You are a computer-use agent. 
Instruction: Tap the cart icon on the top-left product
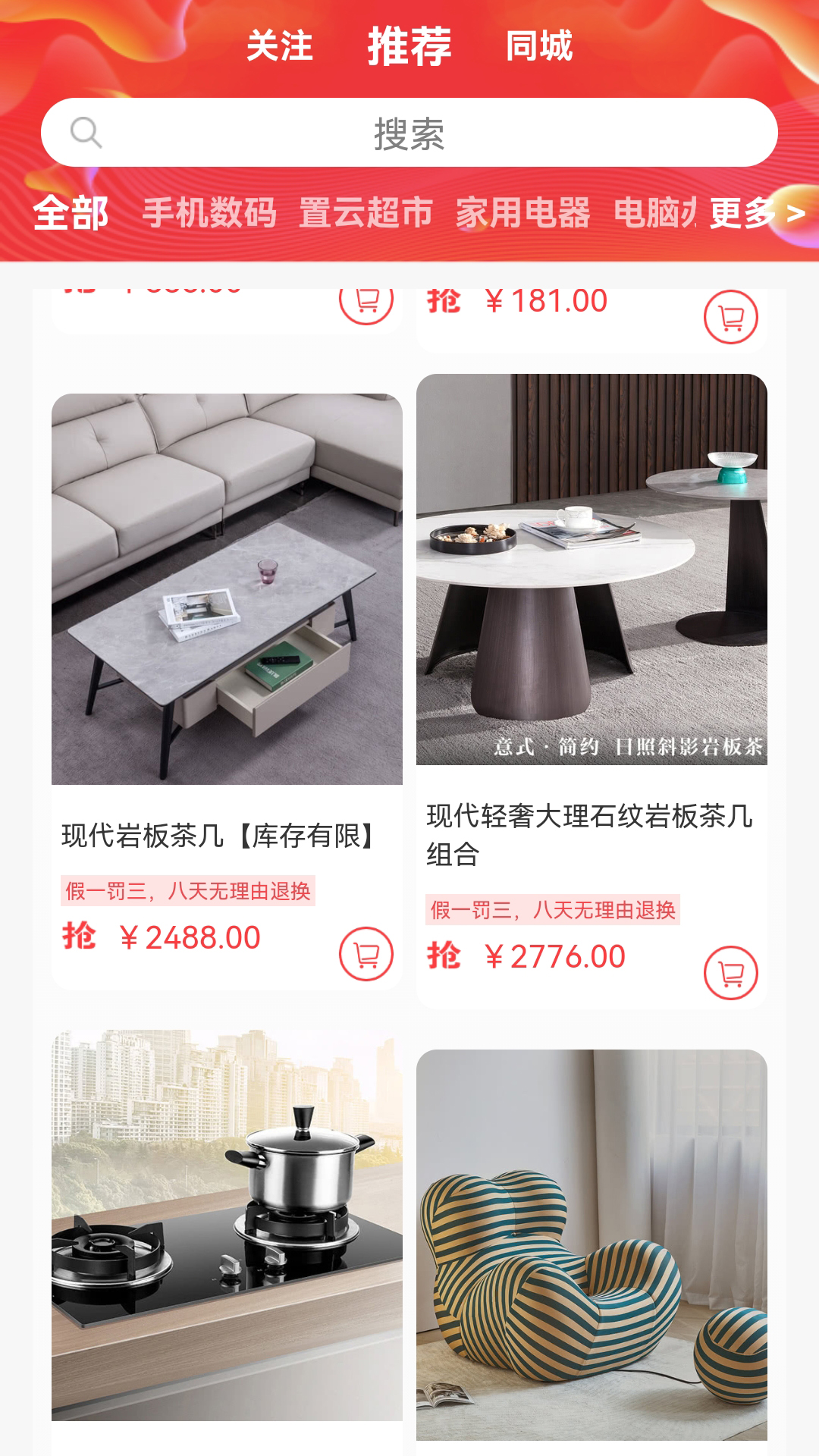pos(365,303)
